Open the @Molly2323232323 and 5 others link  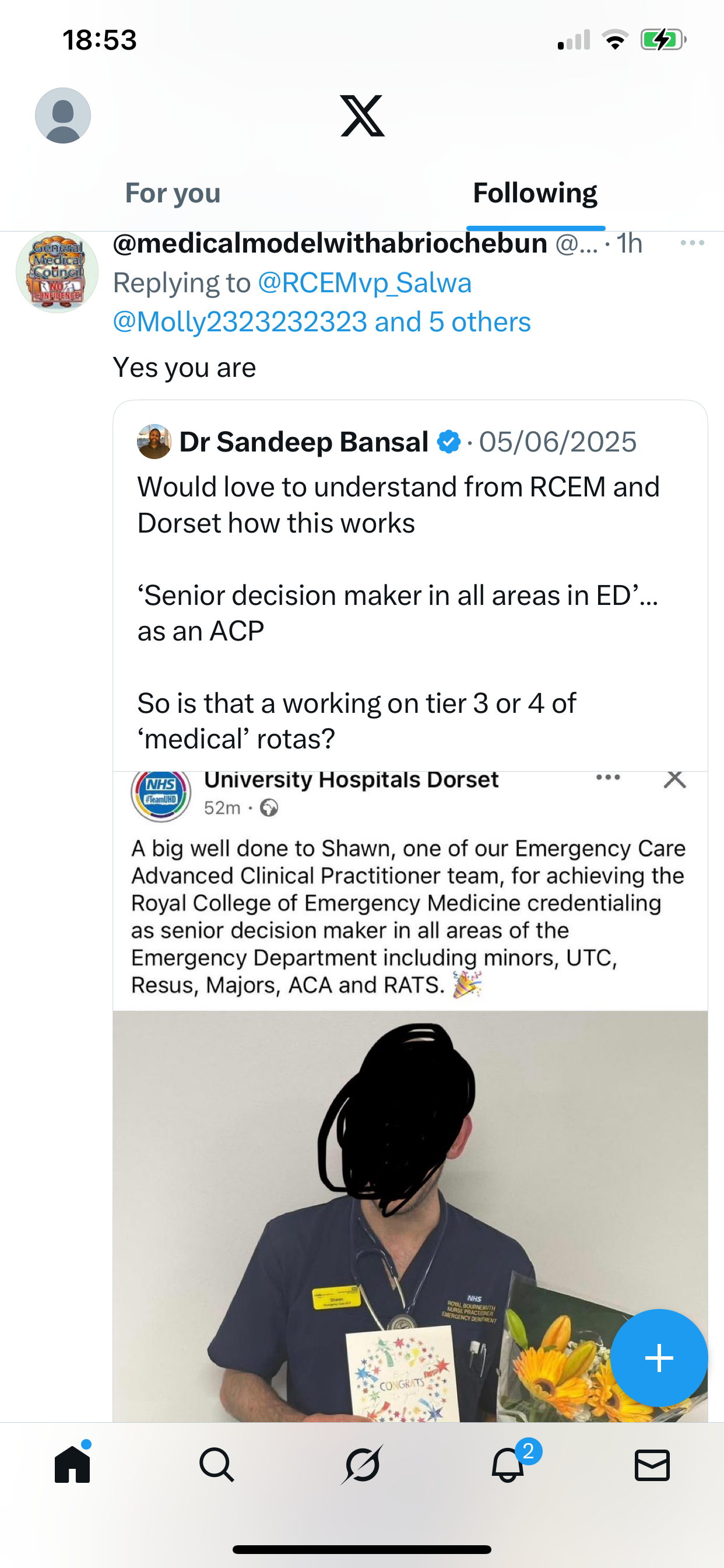coord(322,322)
